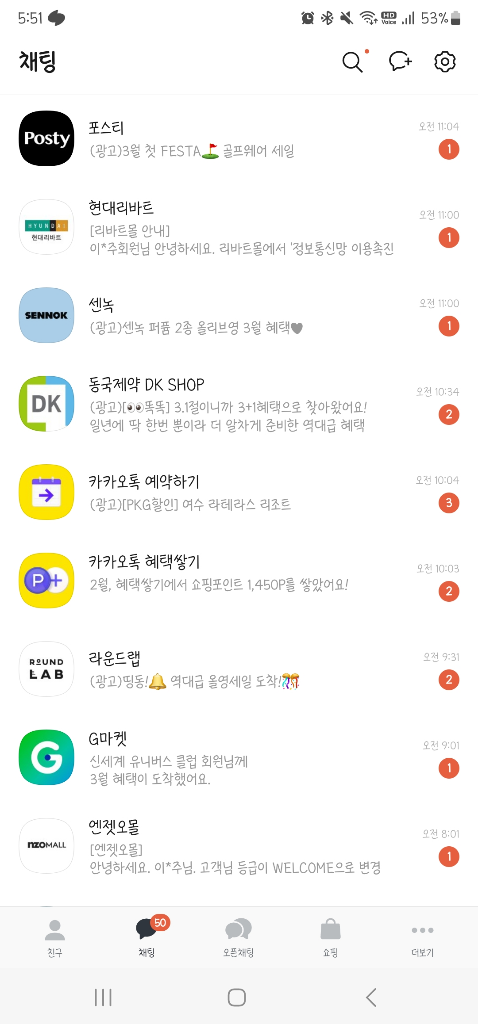Open the 라운드랩 chat thread

point(239,669)
